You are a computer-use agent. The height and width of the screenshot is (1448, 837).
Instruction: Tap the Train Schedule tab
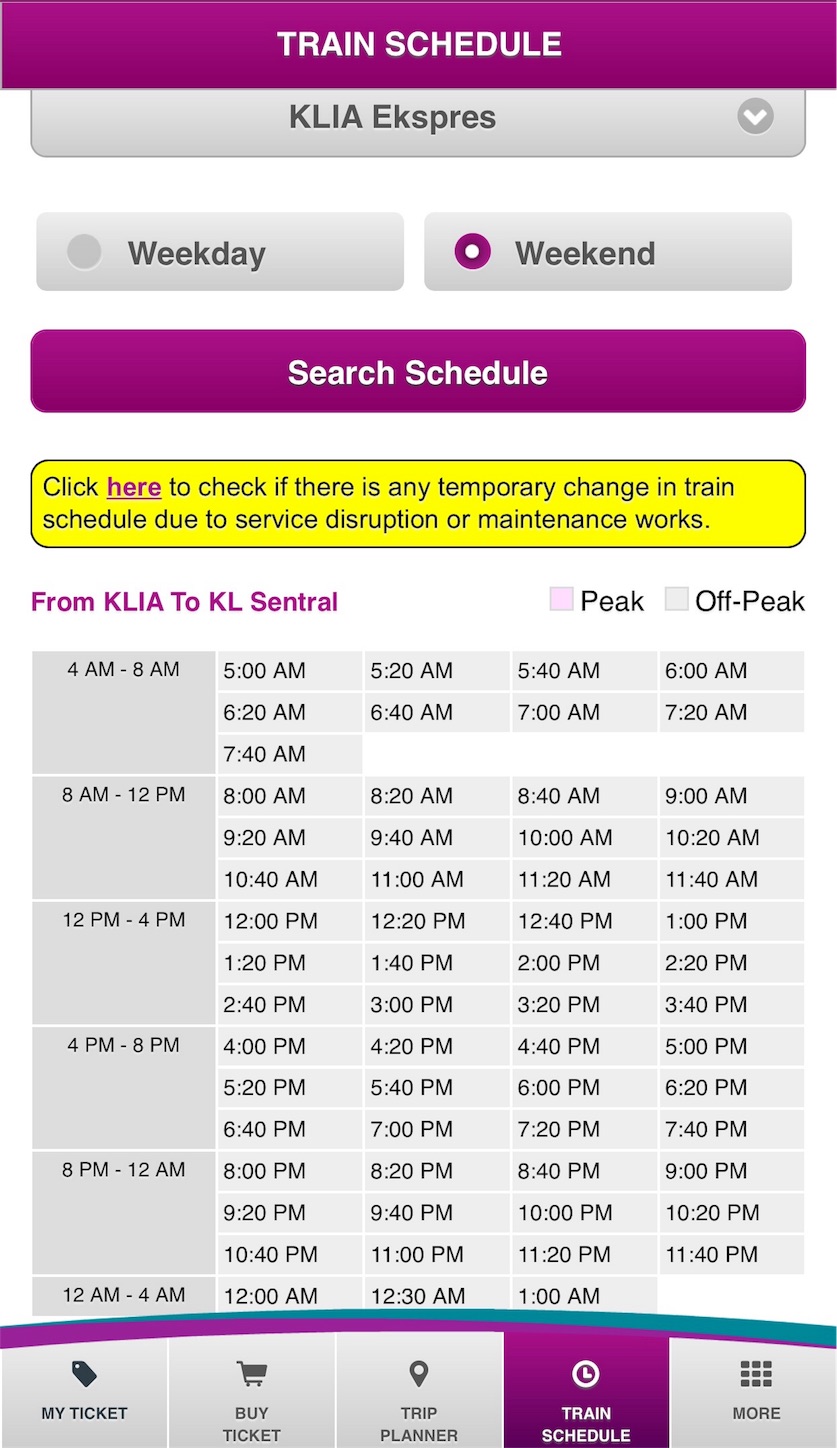pyautogui.click(x=586, y=1392)
